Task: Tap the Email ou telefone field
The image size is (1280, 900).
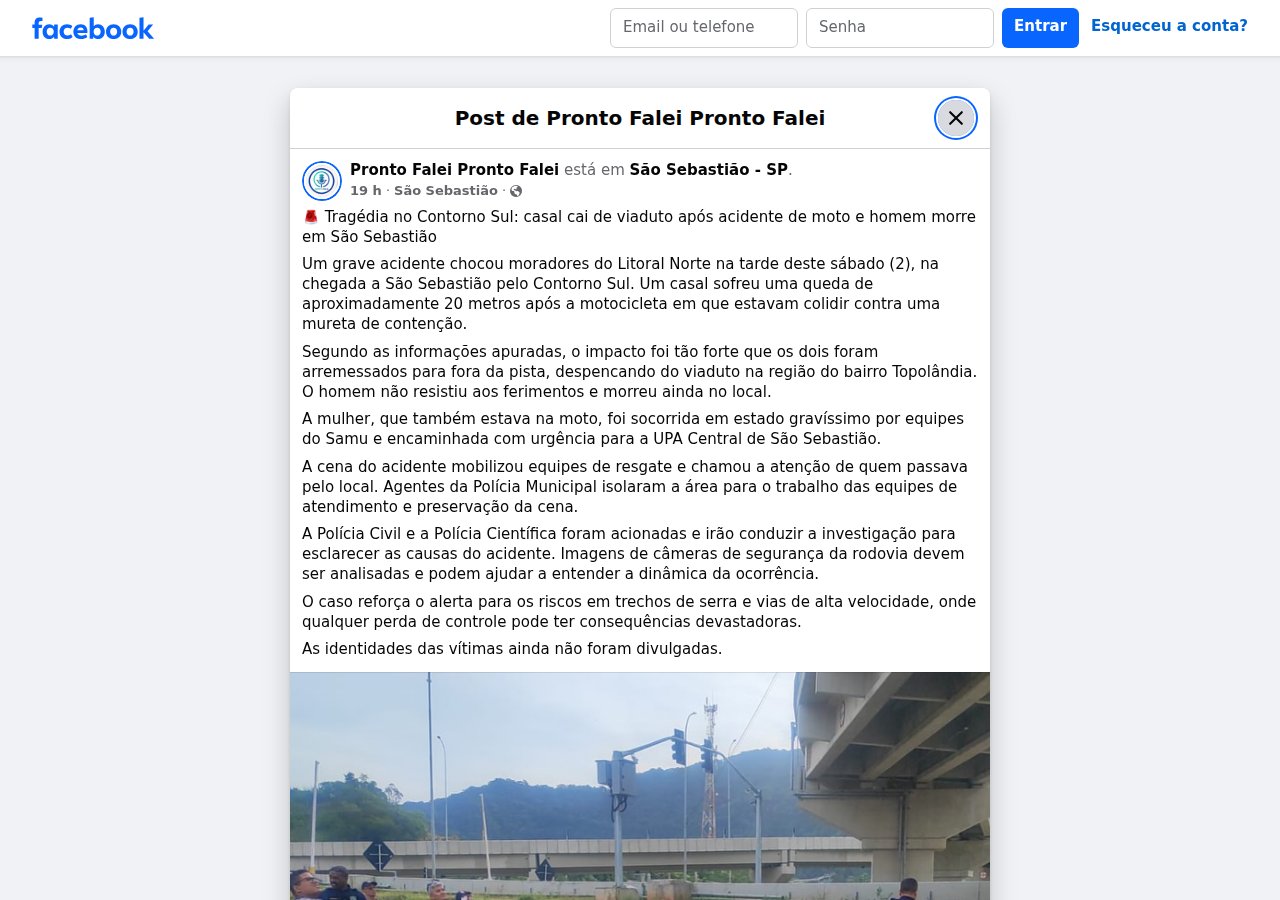Action: pyautogui.click(x=704, y=27)
